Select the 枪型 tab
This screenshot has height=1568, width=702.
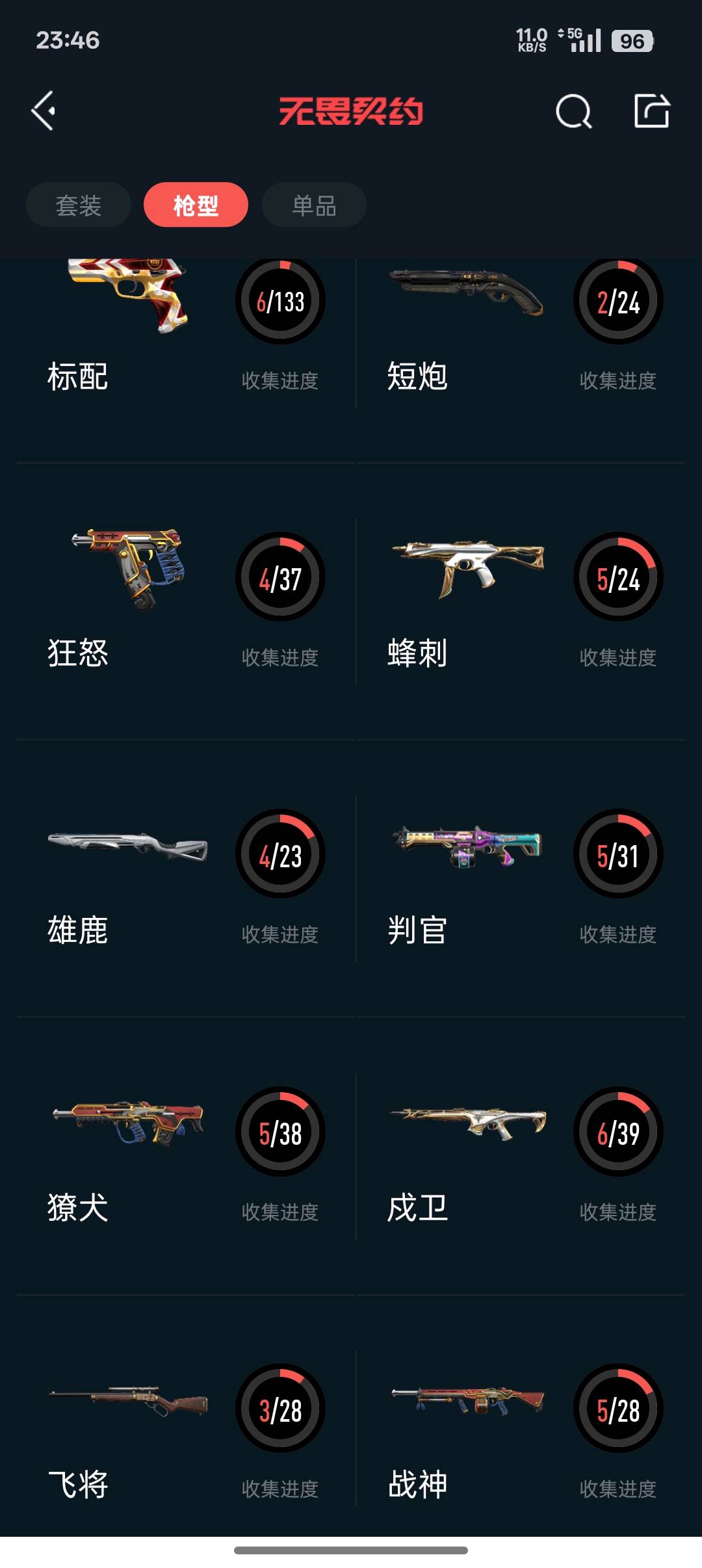(x=196, y=205)
